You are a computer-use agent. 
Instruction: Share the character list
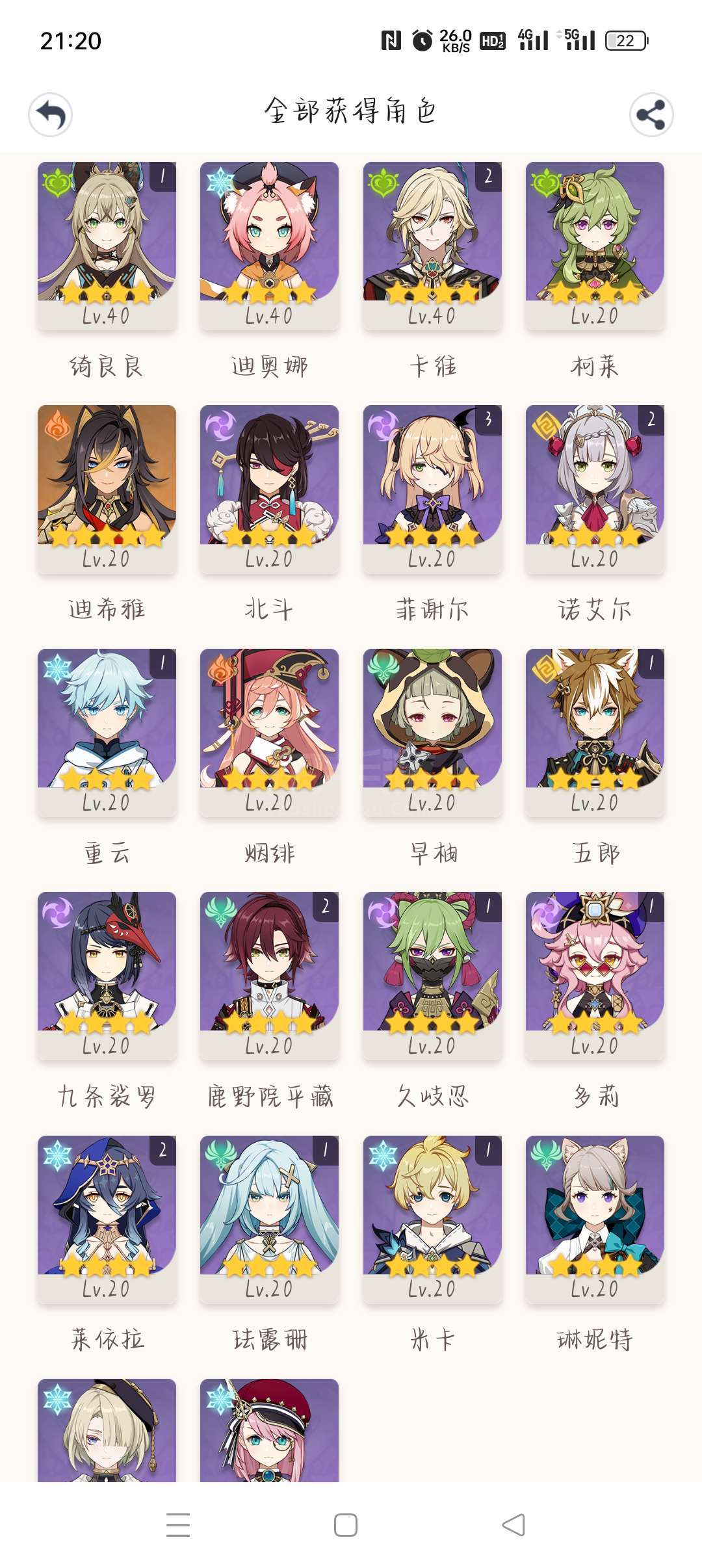click(651, 115)
